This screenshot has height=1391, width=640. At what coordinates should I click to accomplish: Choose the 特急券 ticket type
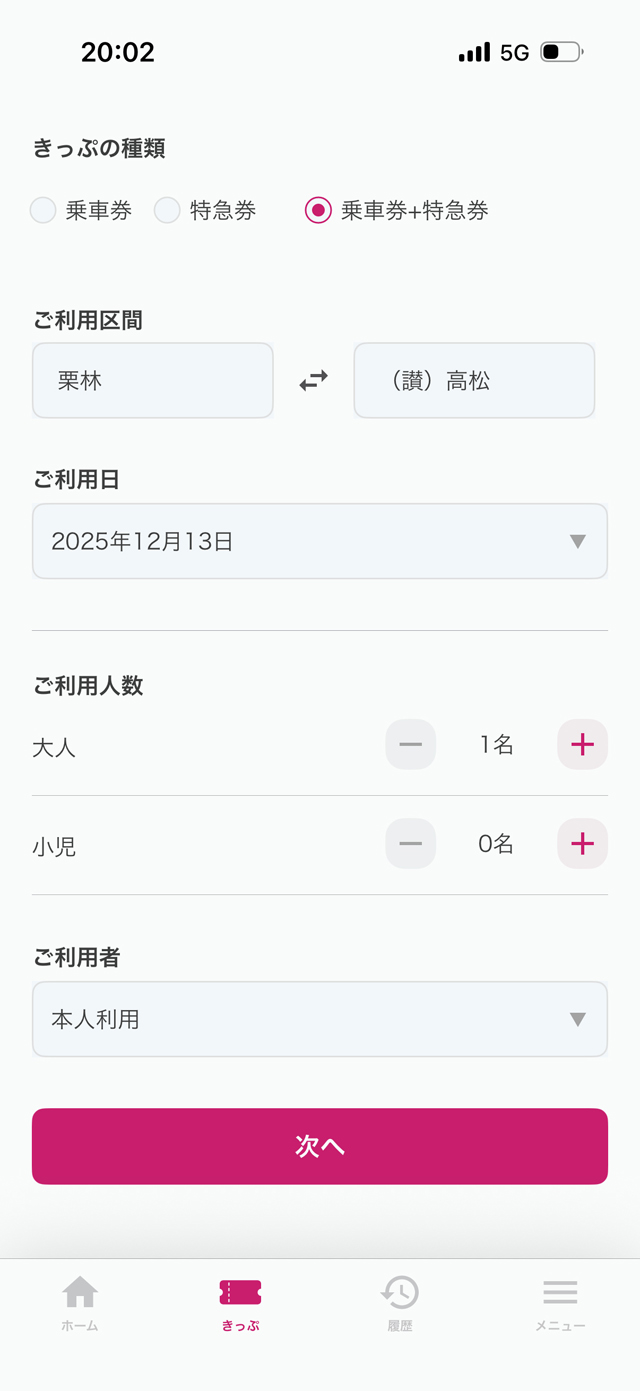point(167,210)
